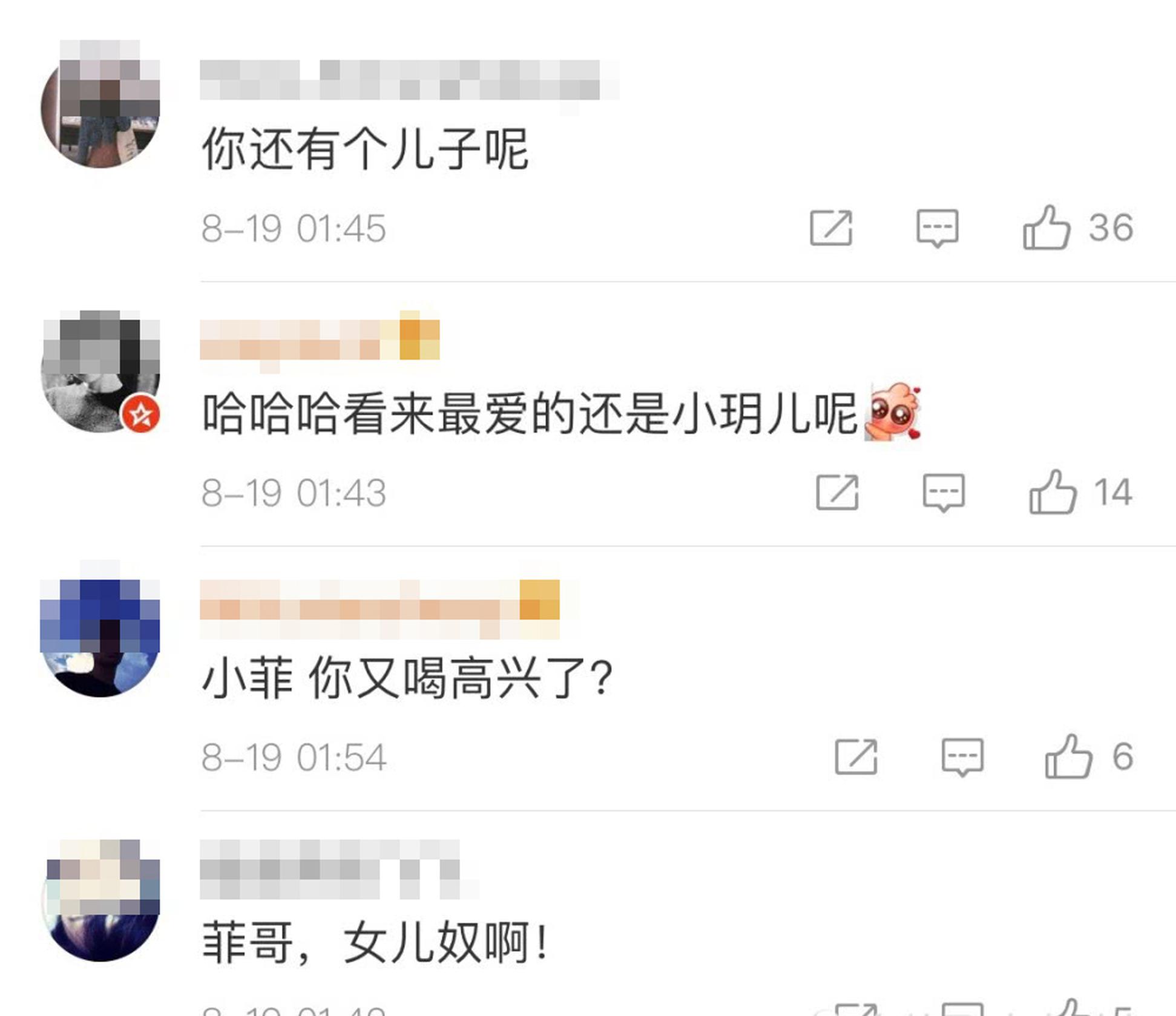This screenshot has width=1176, height=1016.
Task: Open avatar of the 小玥儿 commenter
Action: pos(100,372)
